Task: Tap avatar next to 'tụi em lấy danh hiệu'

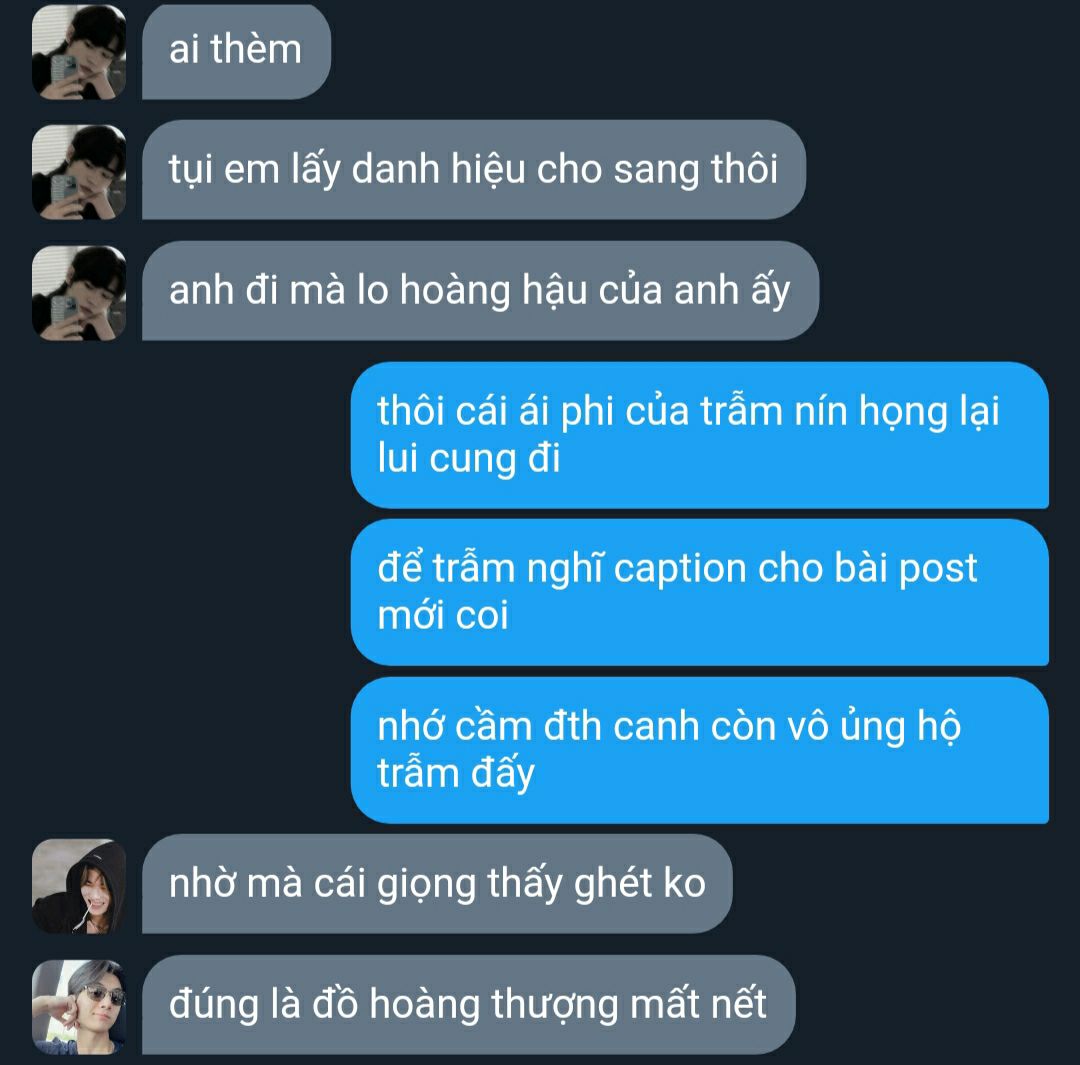Action: (x=78, y=171)
